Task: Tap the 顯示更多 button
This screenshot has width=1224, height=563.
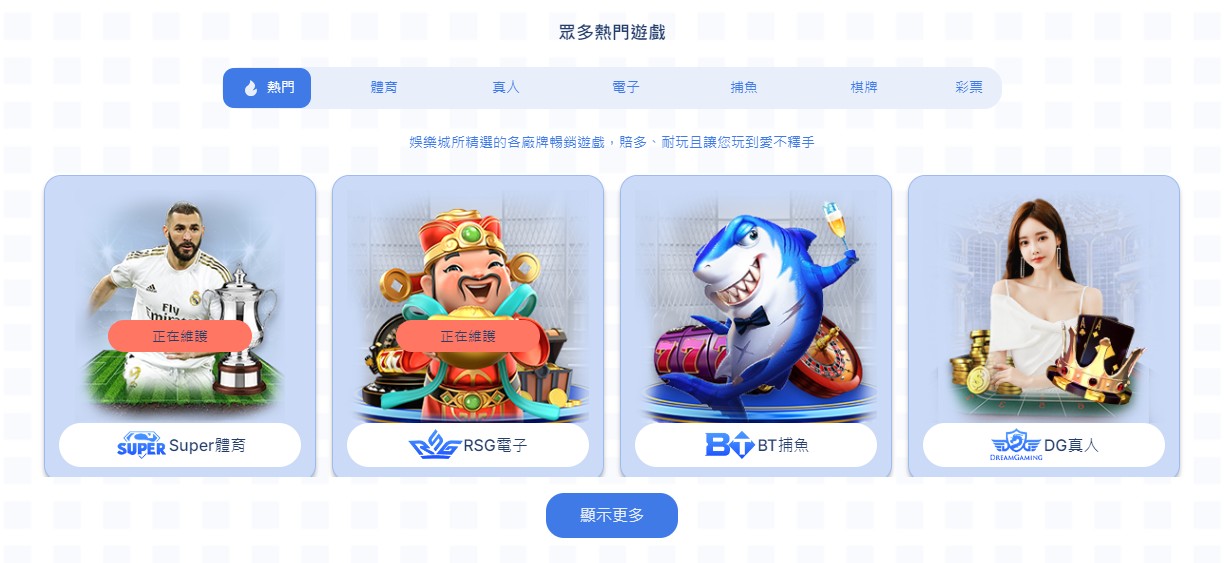Action: 612,515
